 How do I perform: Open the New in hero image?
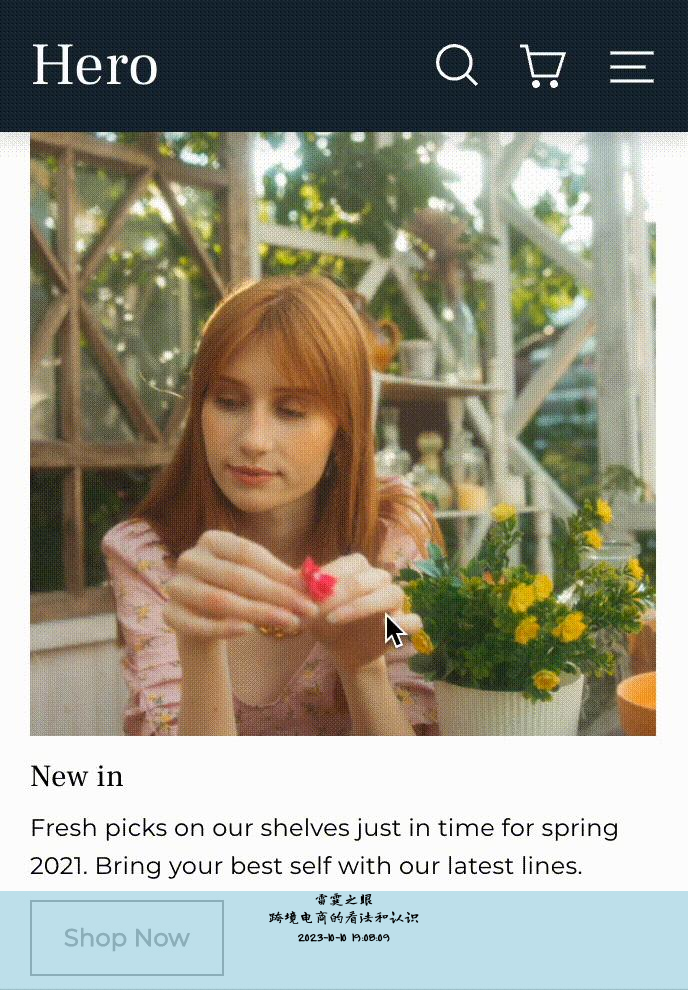tap(343, 434)
